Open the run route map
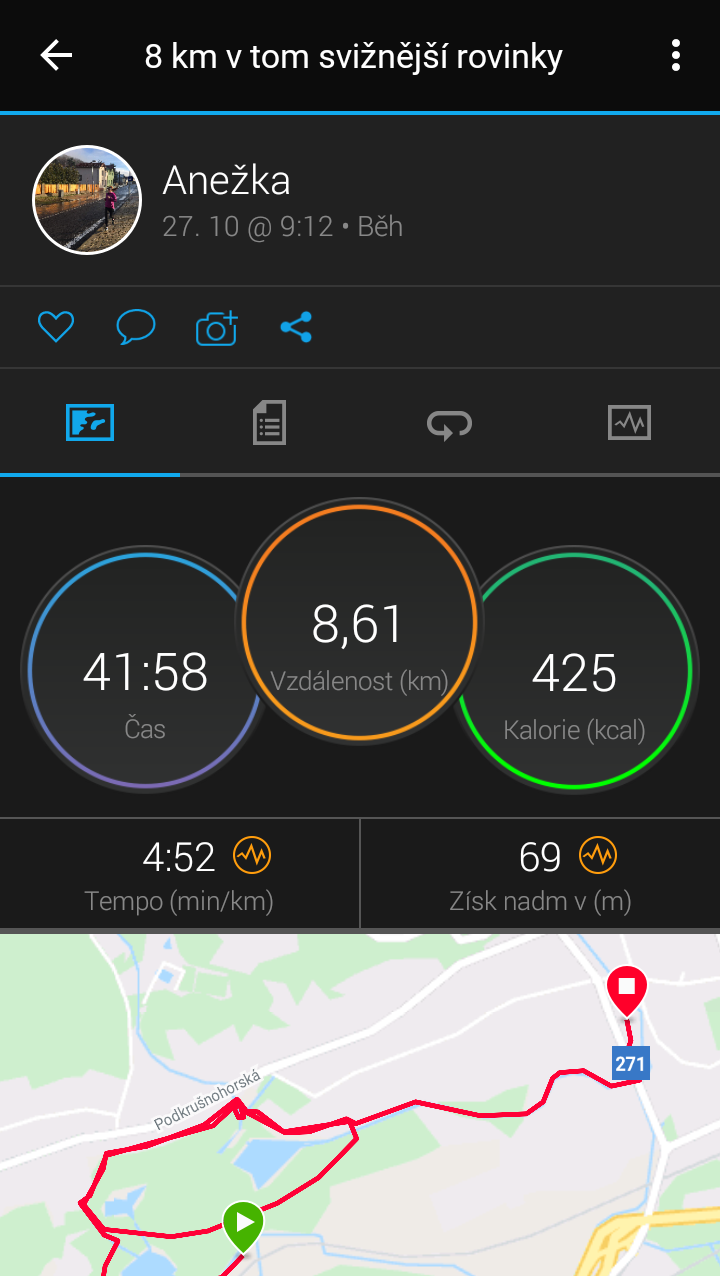The width and height of the screenshot is (720, 1276). coord(360,1105)
